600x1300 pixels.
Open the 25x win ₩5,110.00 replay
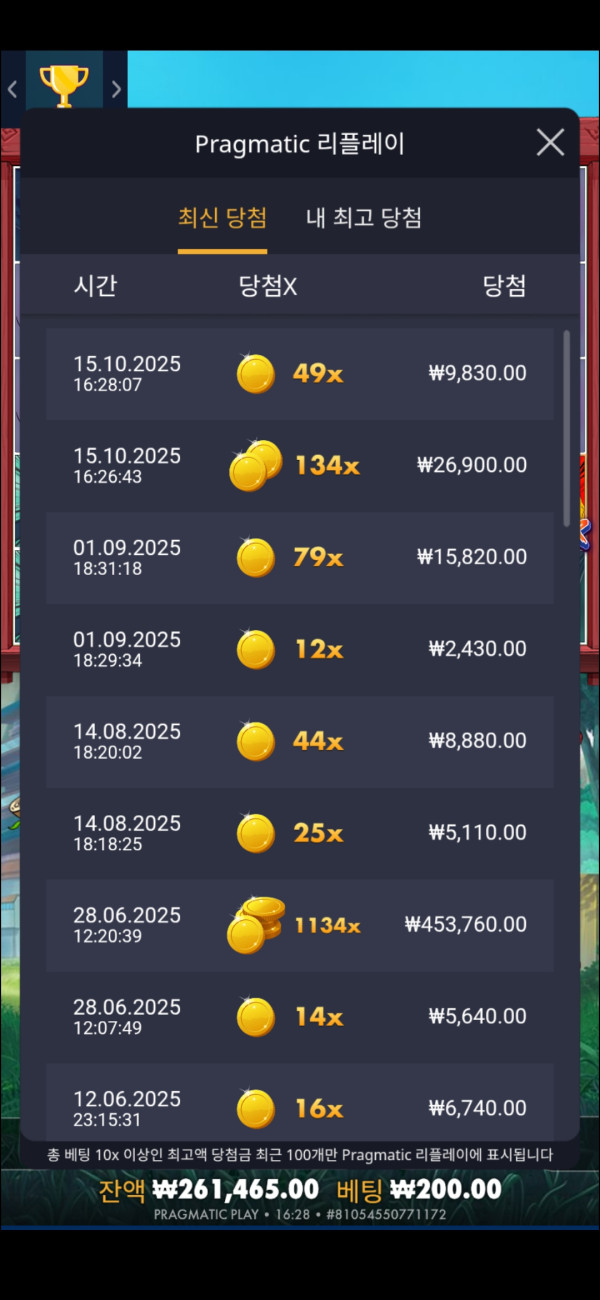(300, 834)
